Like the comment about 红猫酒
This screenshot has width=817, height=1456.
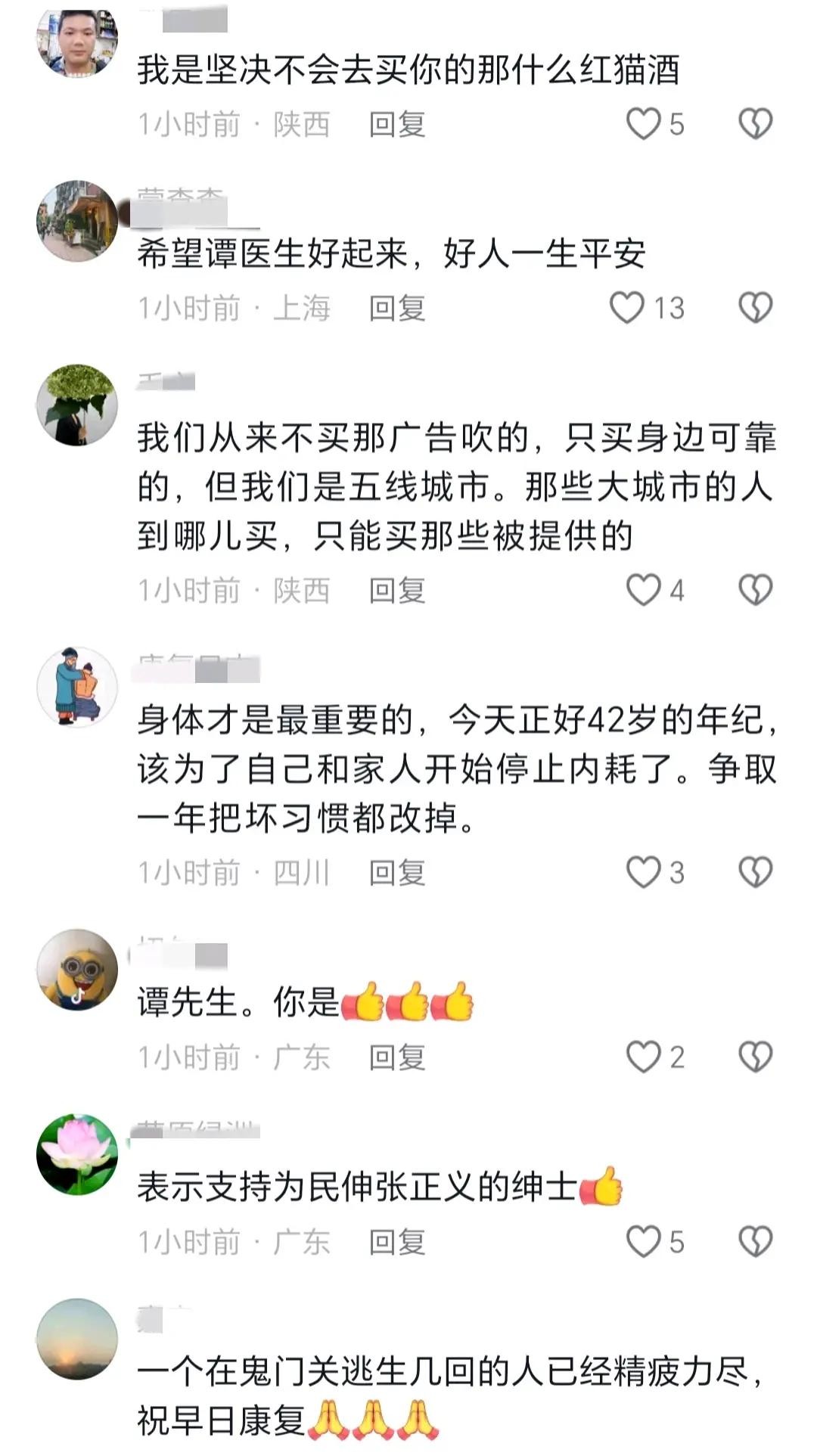click(644, 124)
